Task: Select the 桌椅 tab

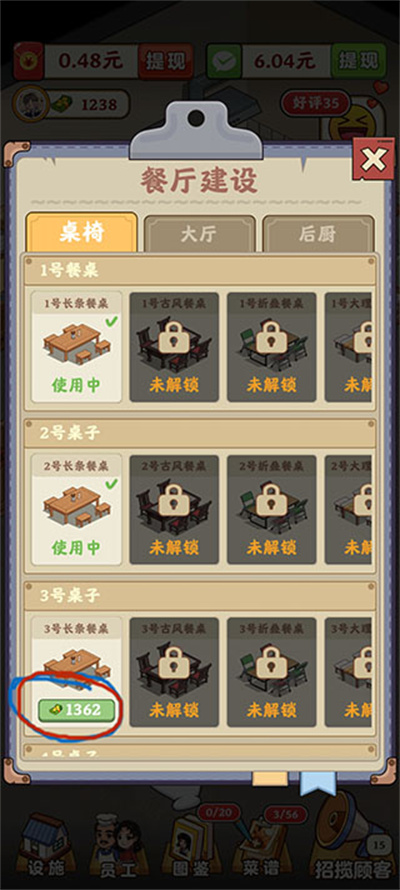Action: [82, 233]
